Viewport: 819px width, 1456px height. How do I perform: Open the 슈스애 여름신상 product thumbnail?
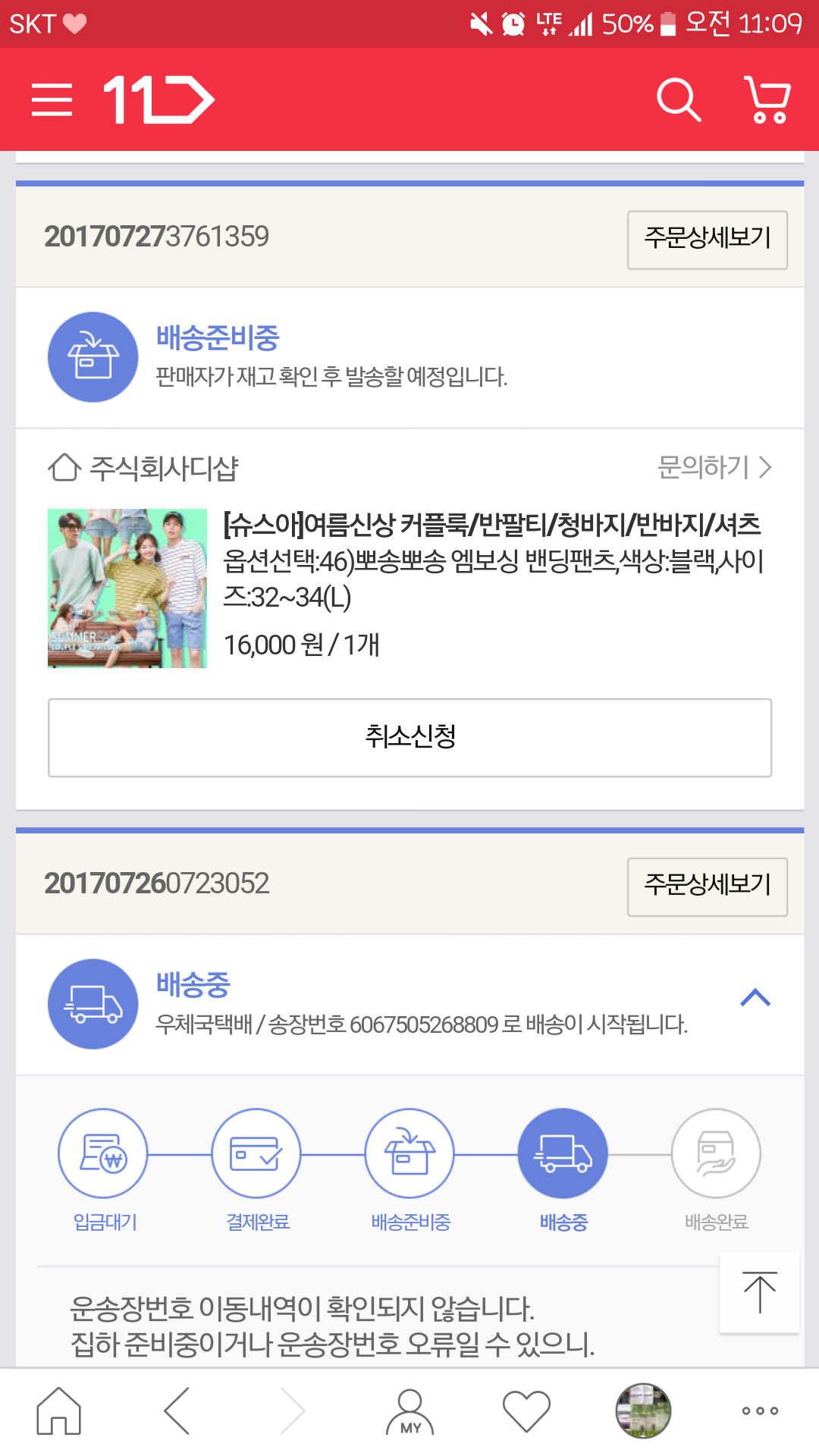(x=127, y=588)
